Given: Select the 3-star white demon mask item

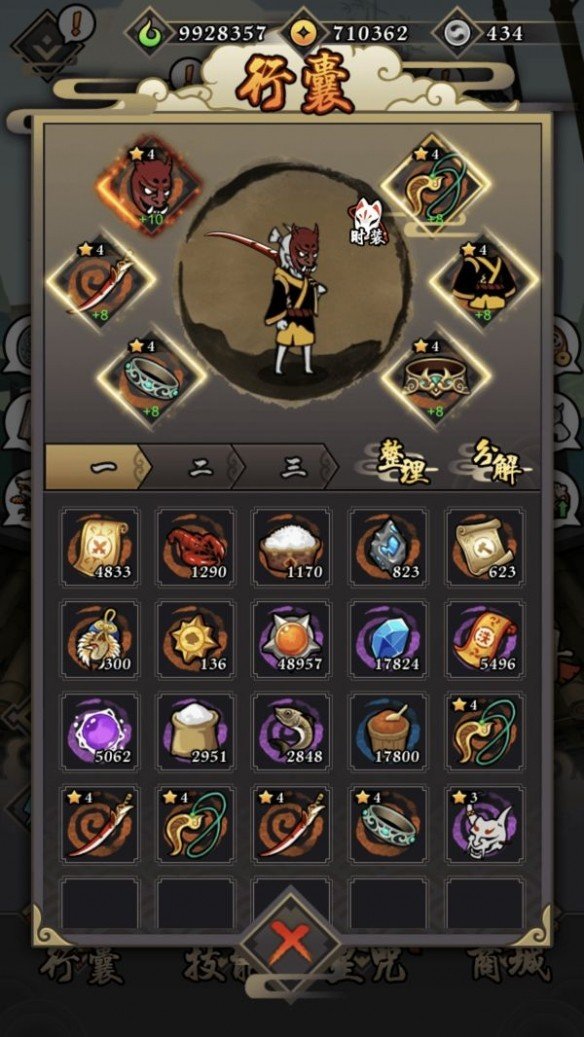Looking at the screenshot, I should [484, 824].
